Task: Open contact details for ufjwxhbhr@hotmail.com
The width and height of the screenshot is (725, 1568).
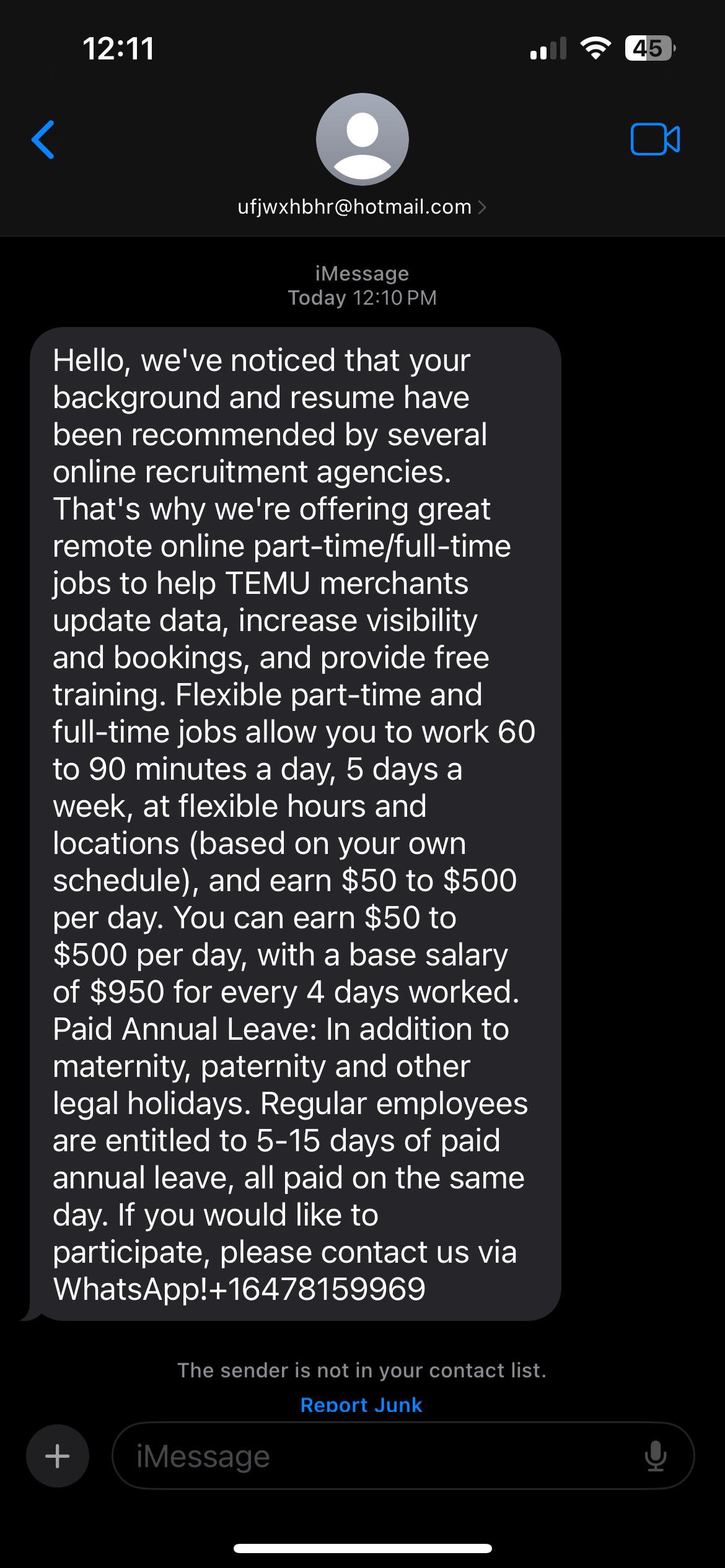Action: [362, 207]
